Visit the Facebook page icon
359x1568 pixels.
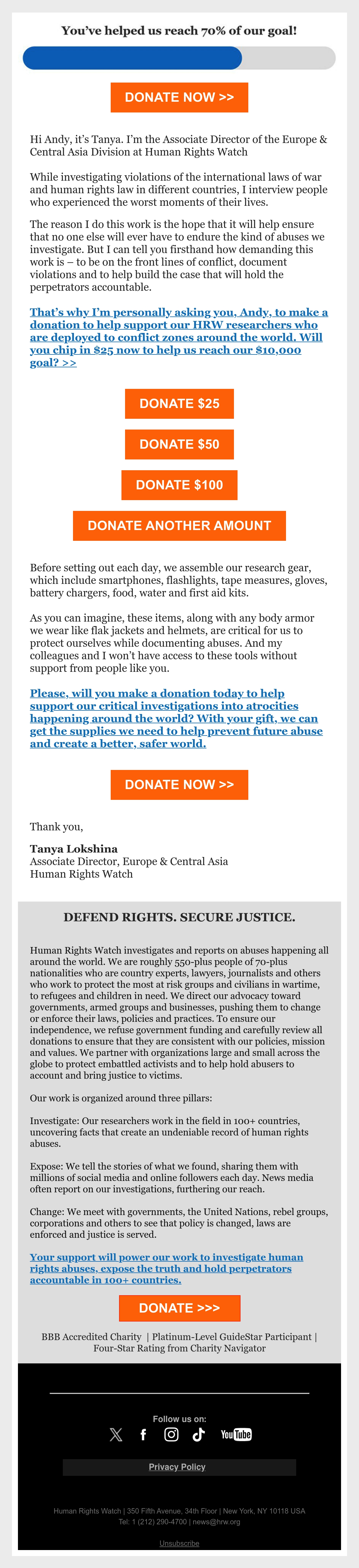(x=144, y=1435)
